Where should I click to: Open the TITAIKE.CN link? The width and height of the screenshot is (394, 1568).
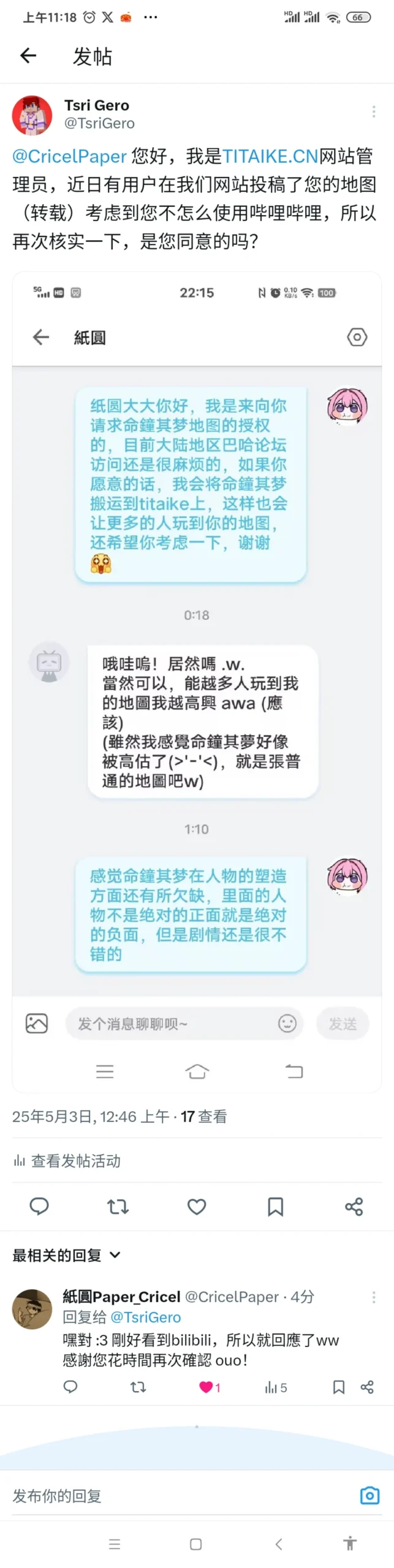pos(270,157)
